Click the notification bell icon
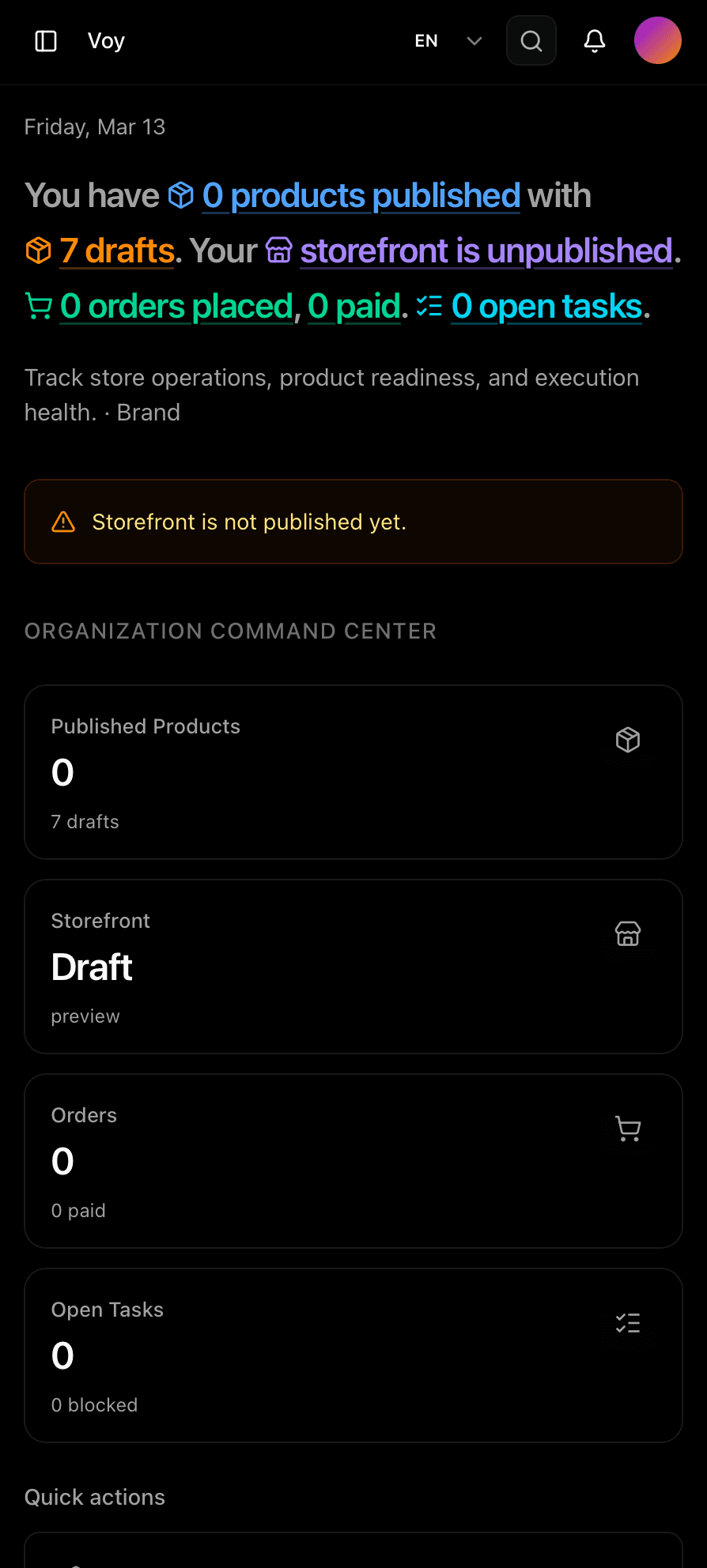 (x=594, y=41)
